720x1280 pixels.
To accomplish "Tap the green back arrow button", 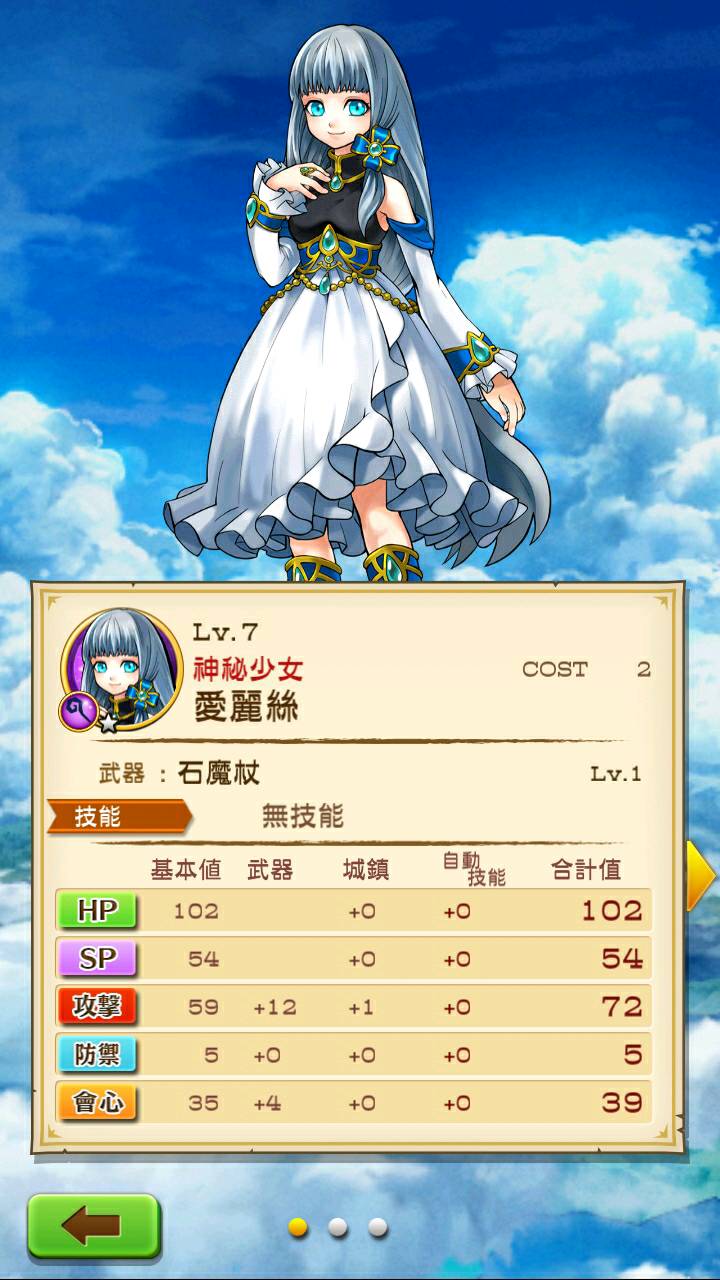I will [x=93, y=1225].
